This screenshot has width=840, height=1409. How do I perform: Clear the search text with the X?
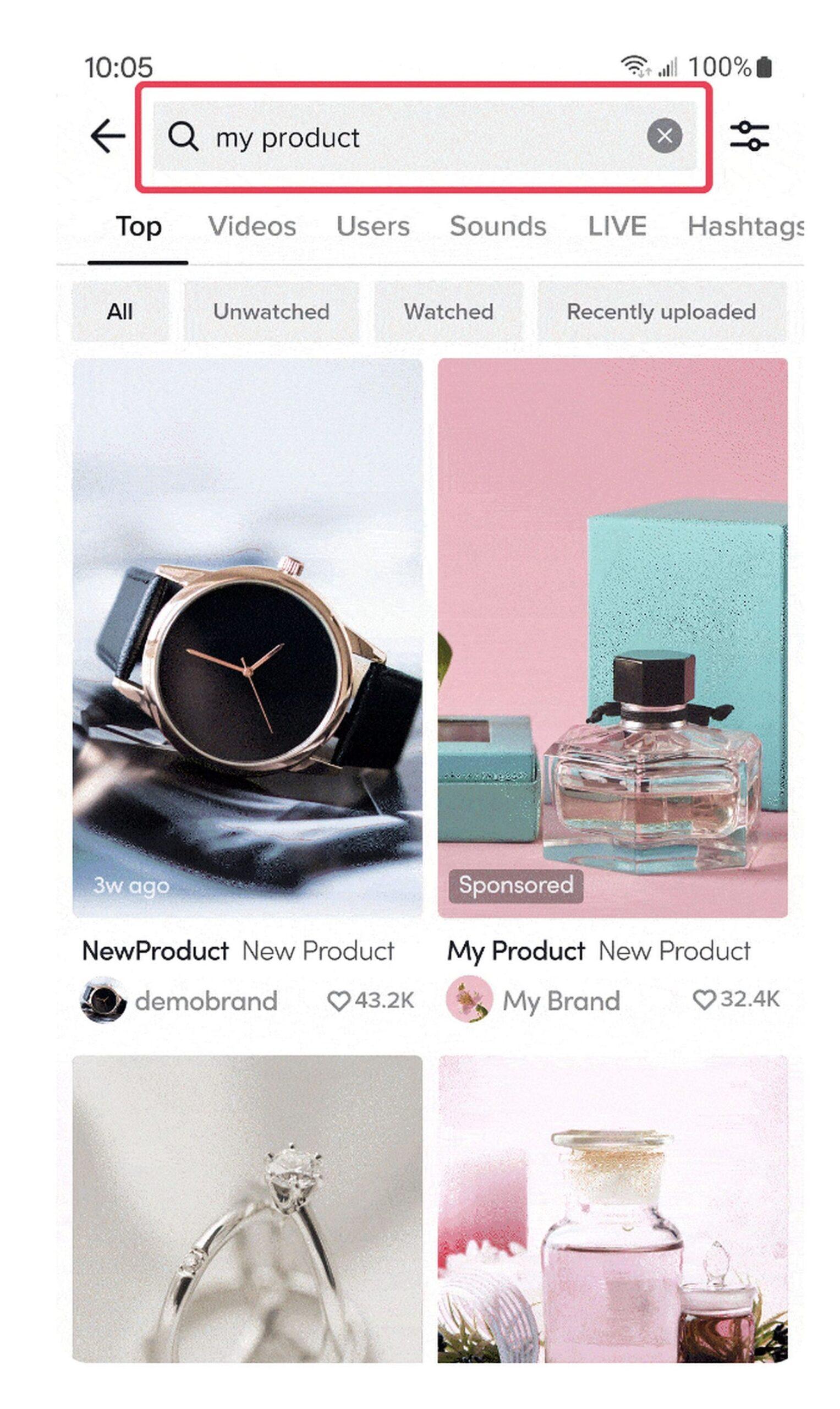point(664,136)
